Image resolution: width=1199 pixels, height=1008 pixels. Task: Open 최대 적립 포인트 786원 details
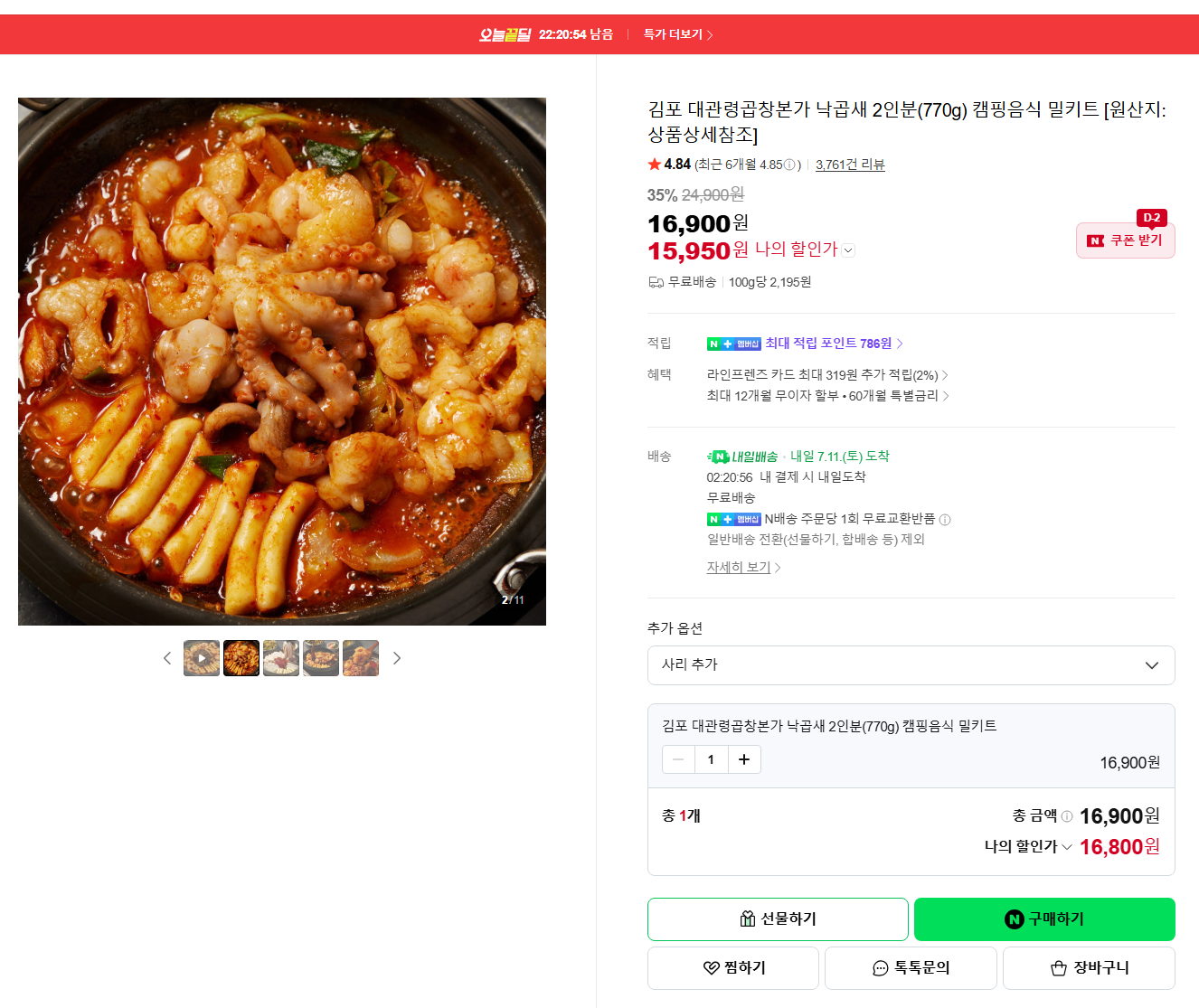(834, 344)
